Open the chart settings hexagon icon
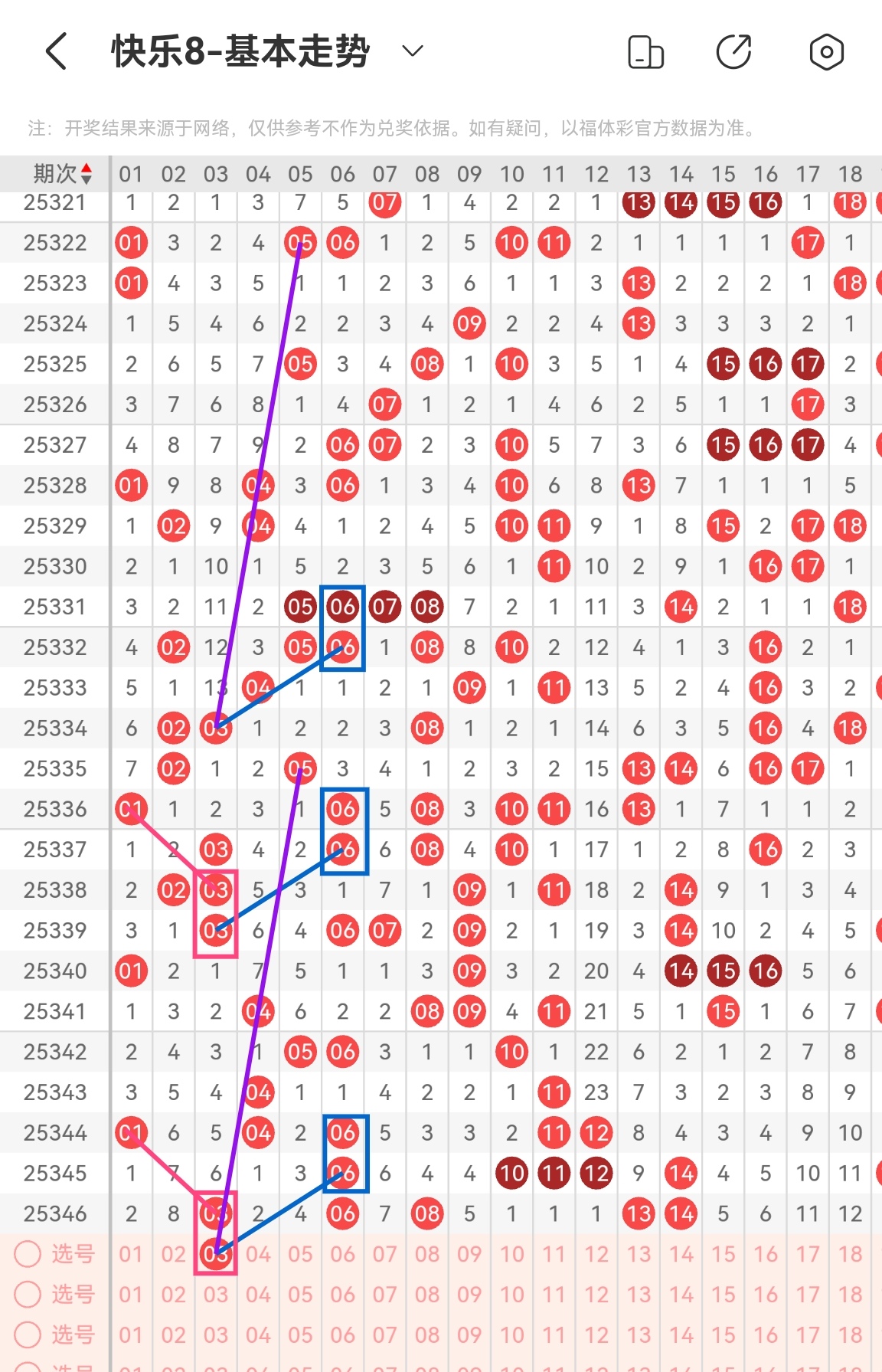The width and height of the screenshot is (882, 1372). [826, 52]
